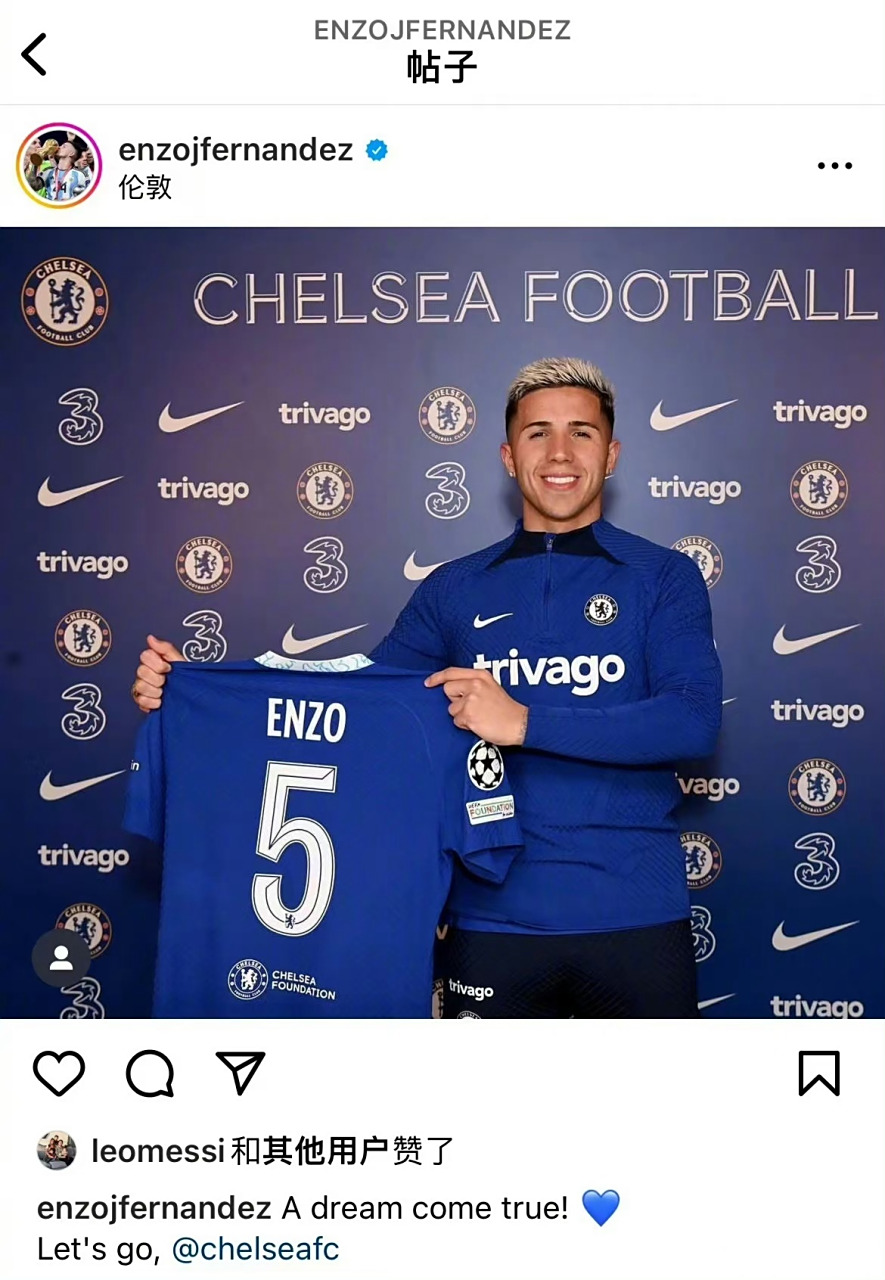Open comments with the speech bubble icon
Image resolution: width=885 pixels, height=1280 pixels.
pyautogui.click(x=150, y=1074)
